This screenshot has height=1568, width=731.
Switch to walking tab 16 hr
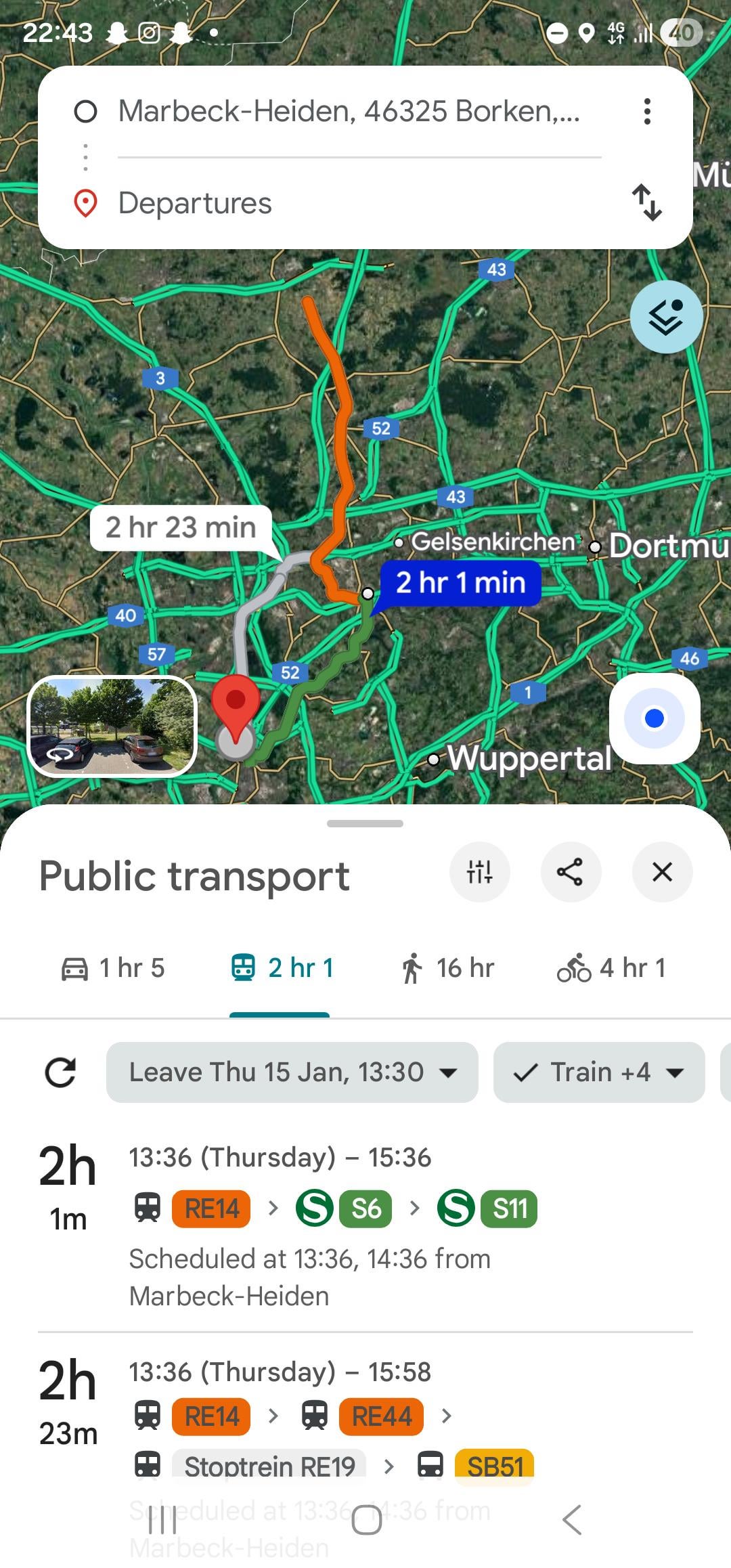pos(447,968)
